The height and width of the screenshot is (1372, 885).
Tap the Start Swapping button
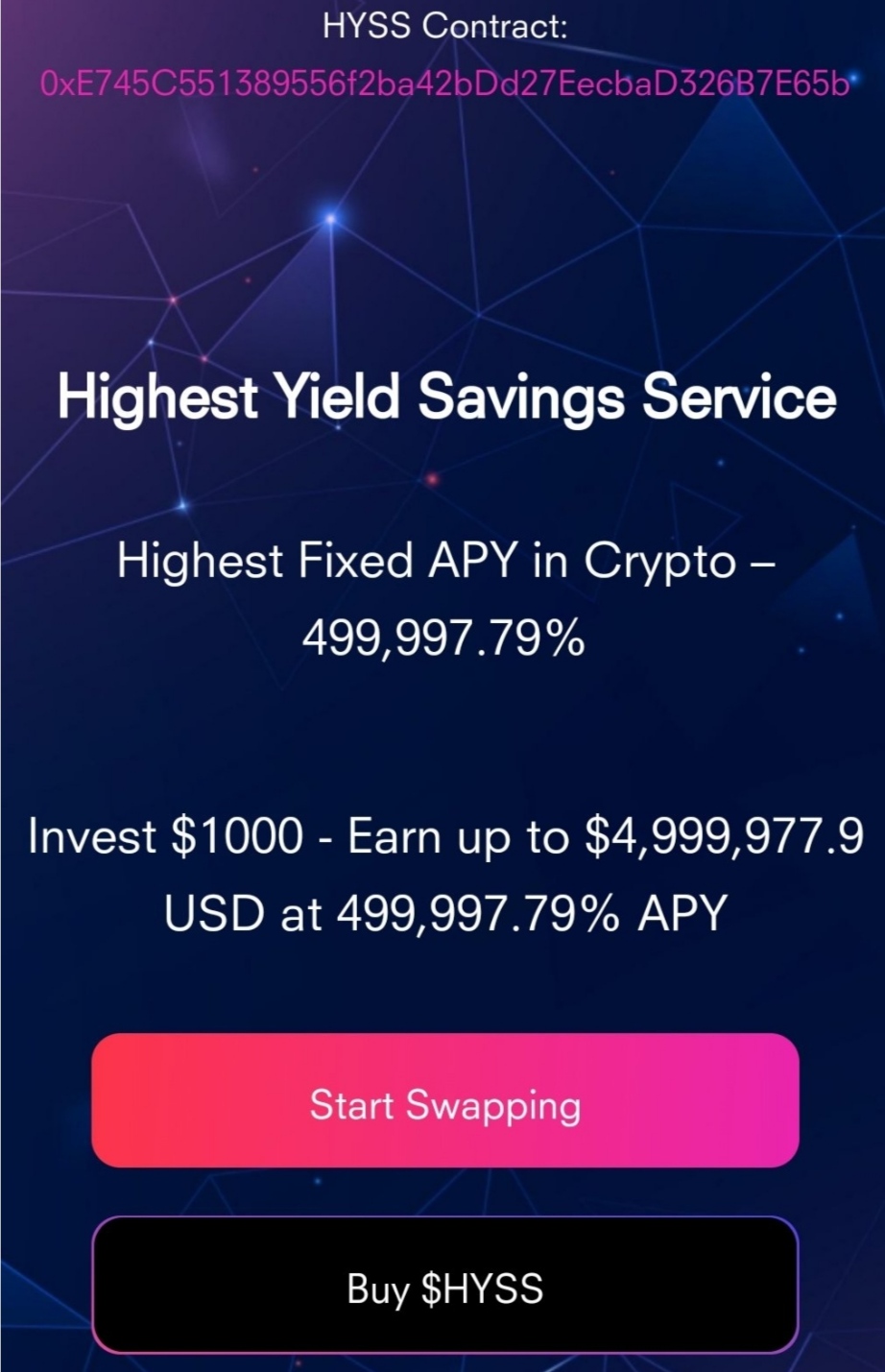pos(444,1101)
